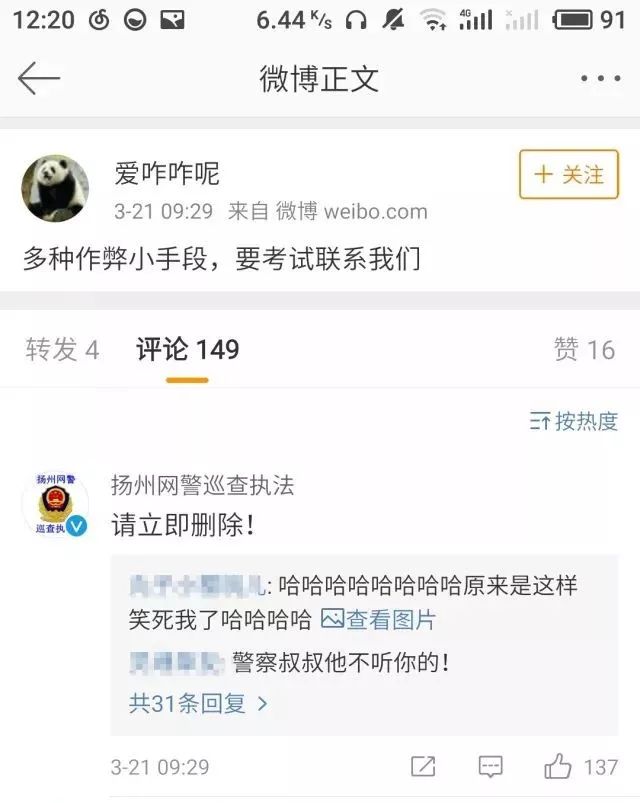
Task: Repost the 请立即删除 comment
Action: click(423, 767)
